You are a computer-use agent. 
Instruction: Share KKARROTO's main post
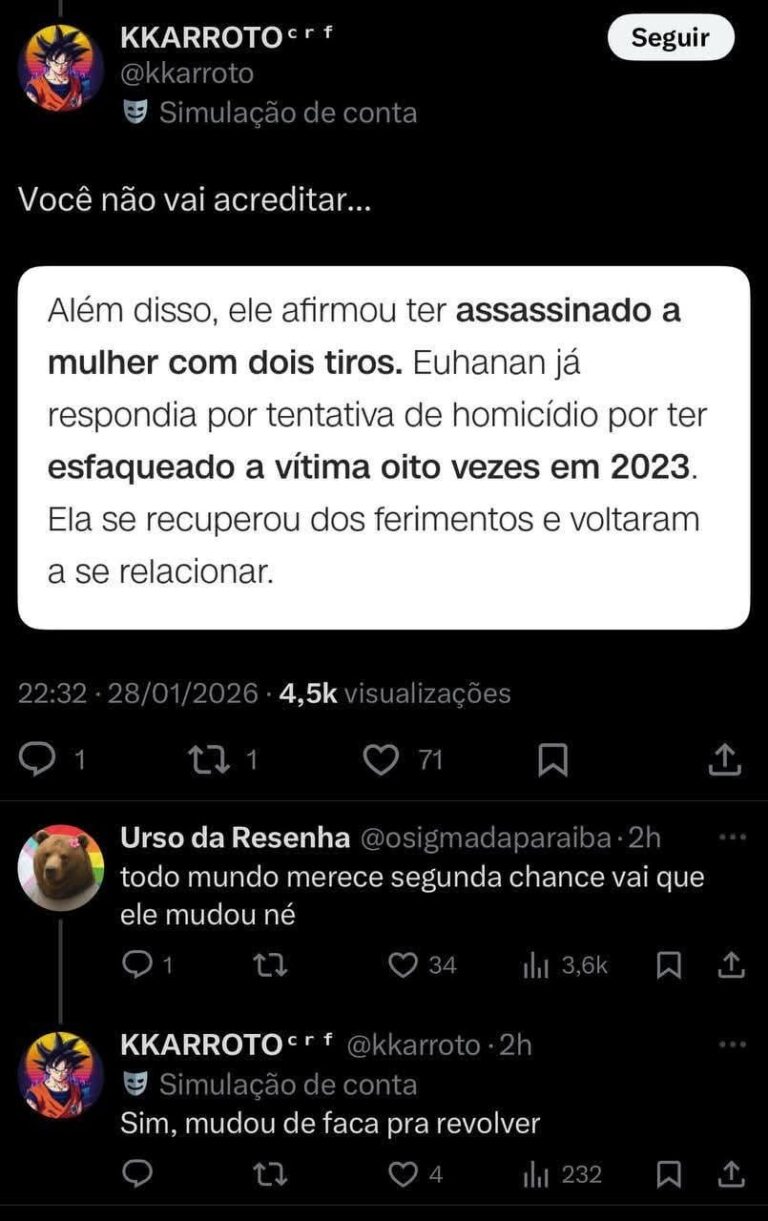(x=724, y=761)
